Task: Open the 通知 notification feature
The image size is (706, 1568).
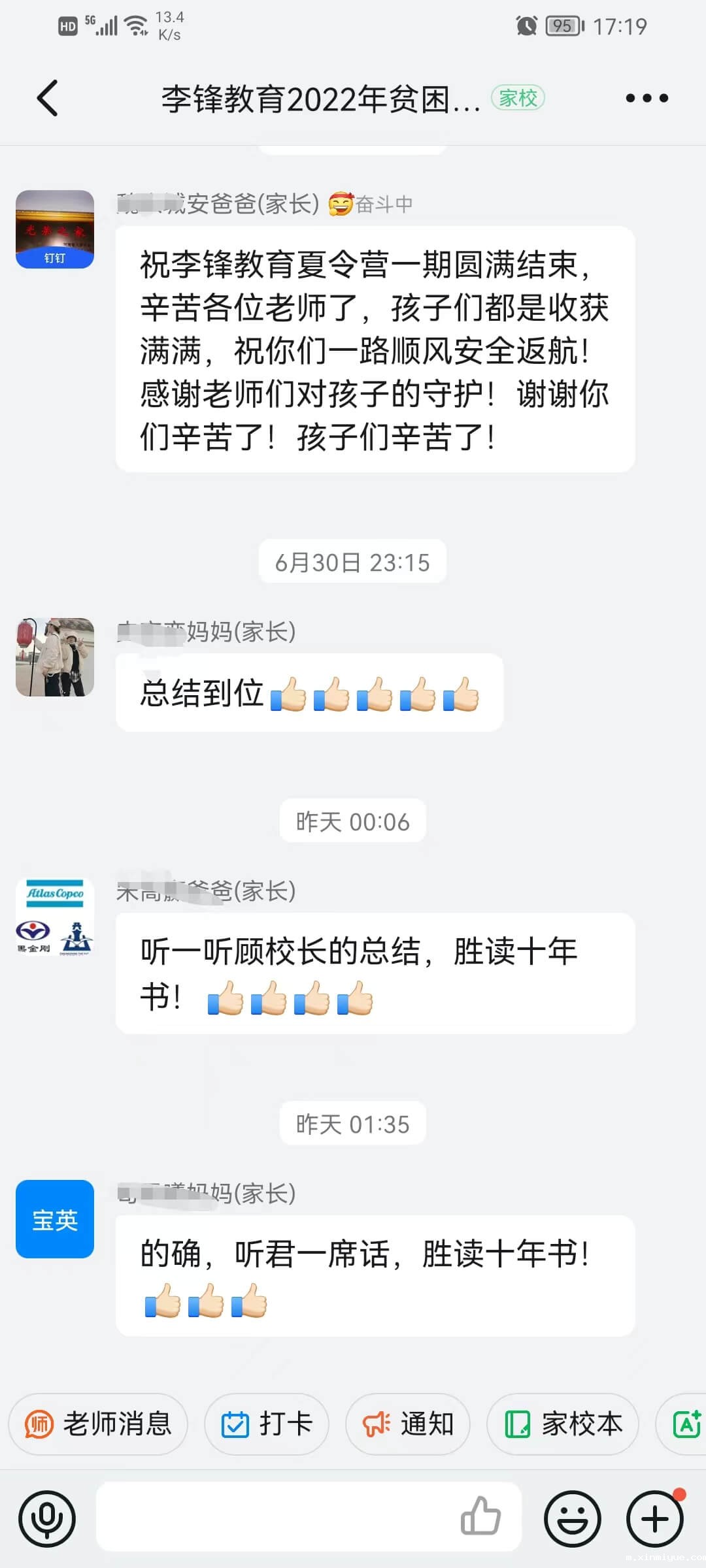Action: 407,1424
